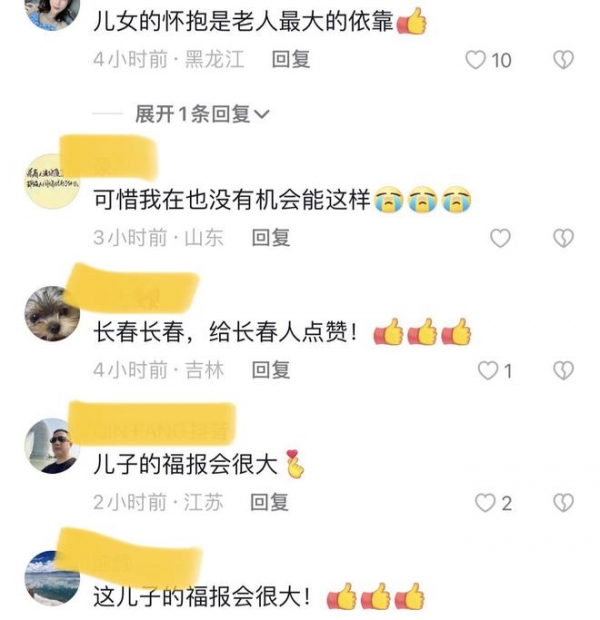This screenshot has width=600, height=620.
Task: Dislike the comment 儿女的怀抱是老人最大的依靠
Action: coord(563,60)
